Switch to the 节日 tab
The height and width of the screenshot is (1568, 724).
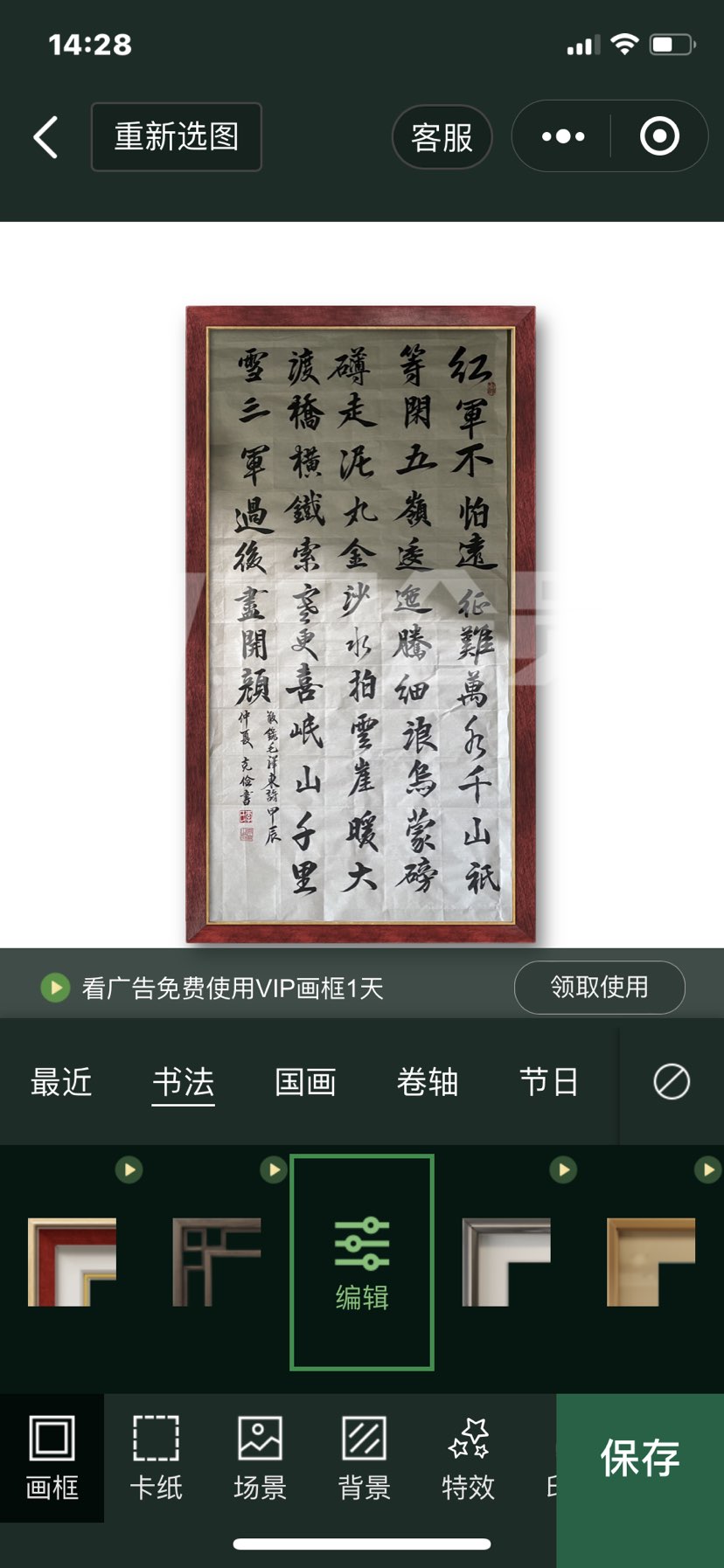[x=549, y=1082]
